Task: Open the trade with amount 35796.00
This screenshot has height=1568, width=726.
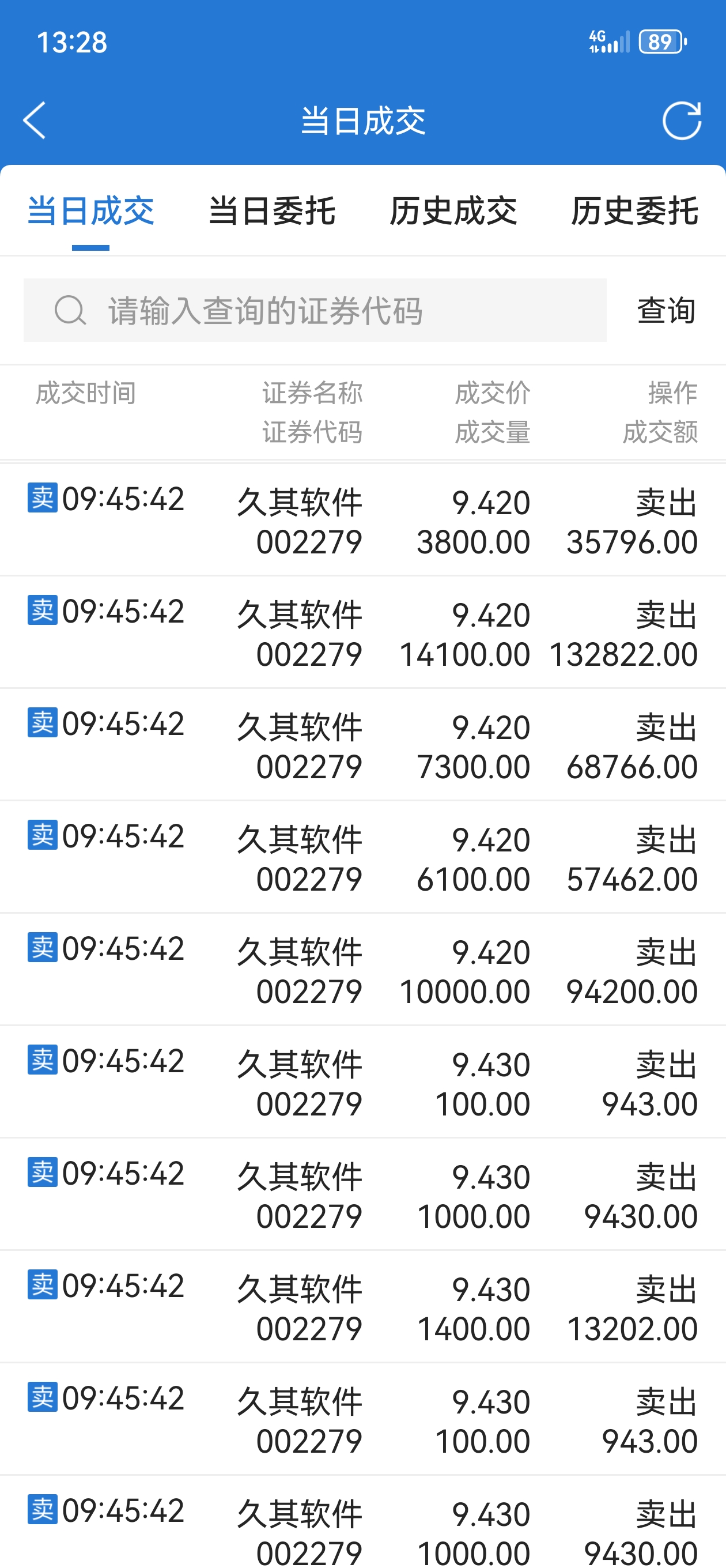Action: (362, 520)
